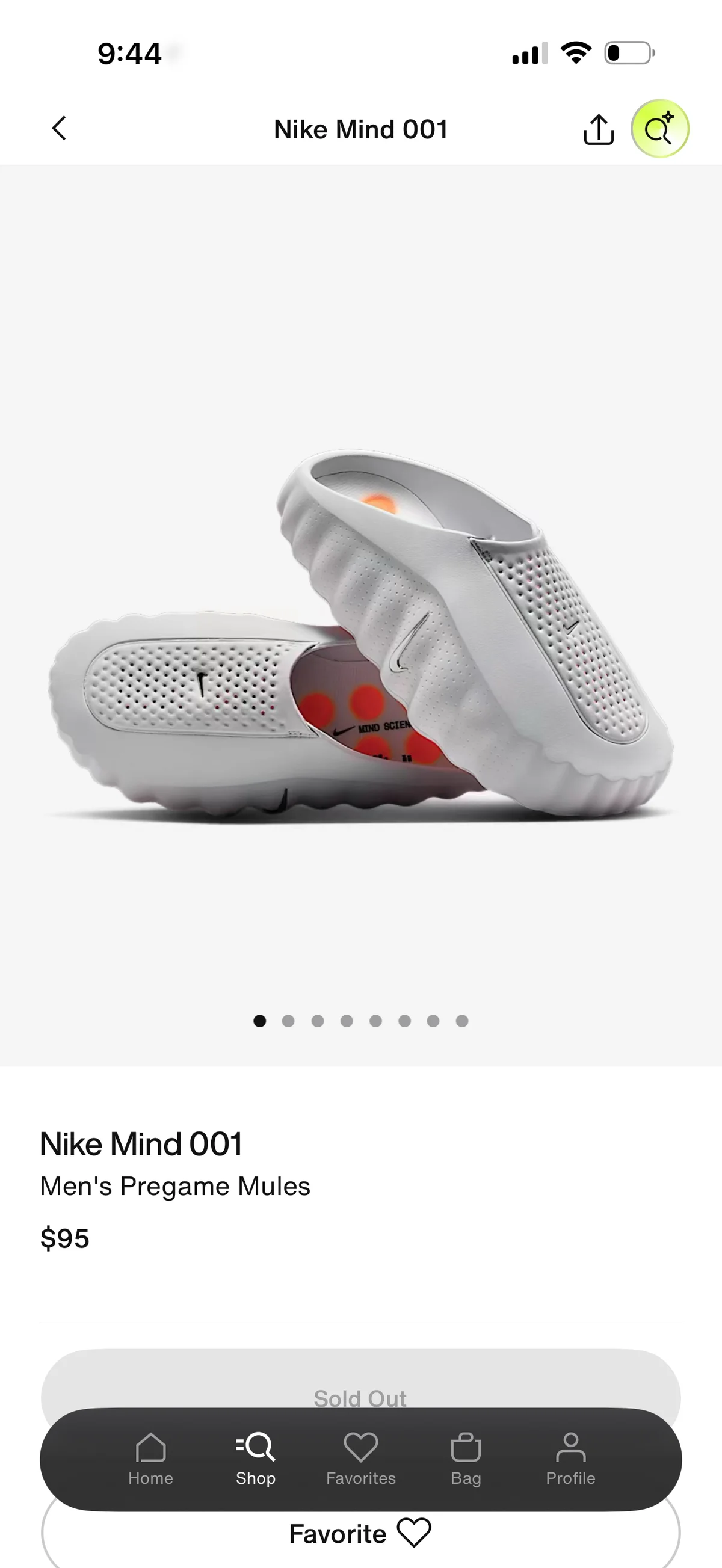This screenshot has height=1568, width=722.
Task: Share the Nike Mind 001 product
Action: [x=599, y=129]
